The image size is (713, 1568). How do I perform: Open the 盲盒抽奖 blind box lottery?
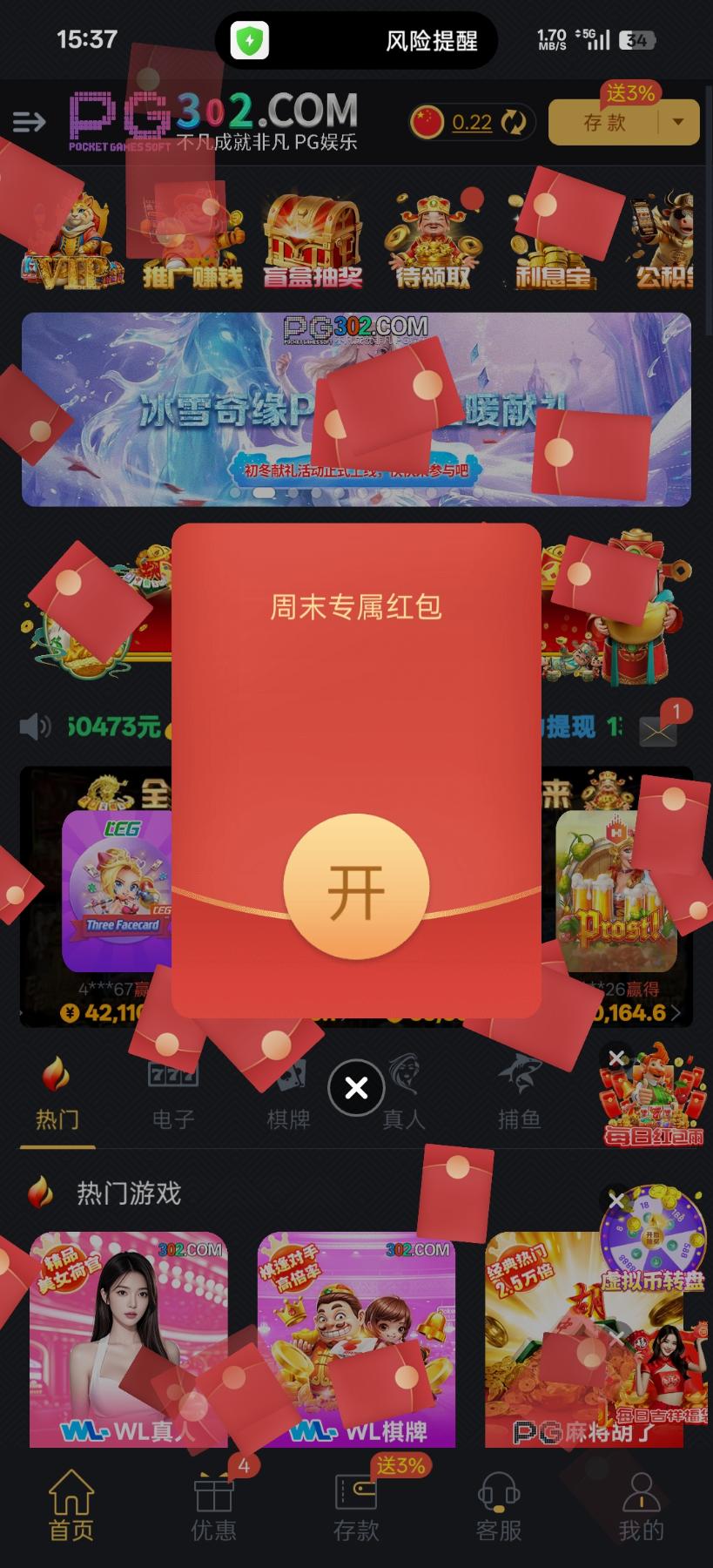[x=312, y=240]
